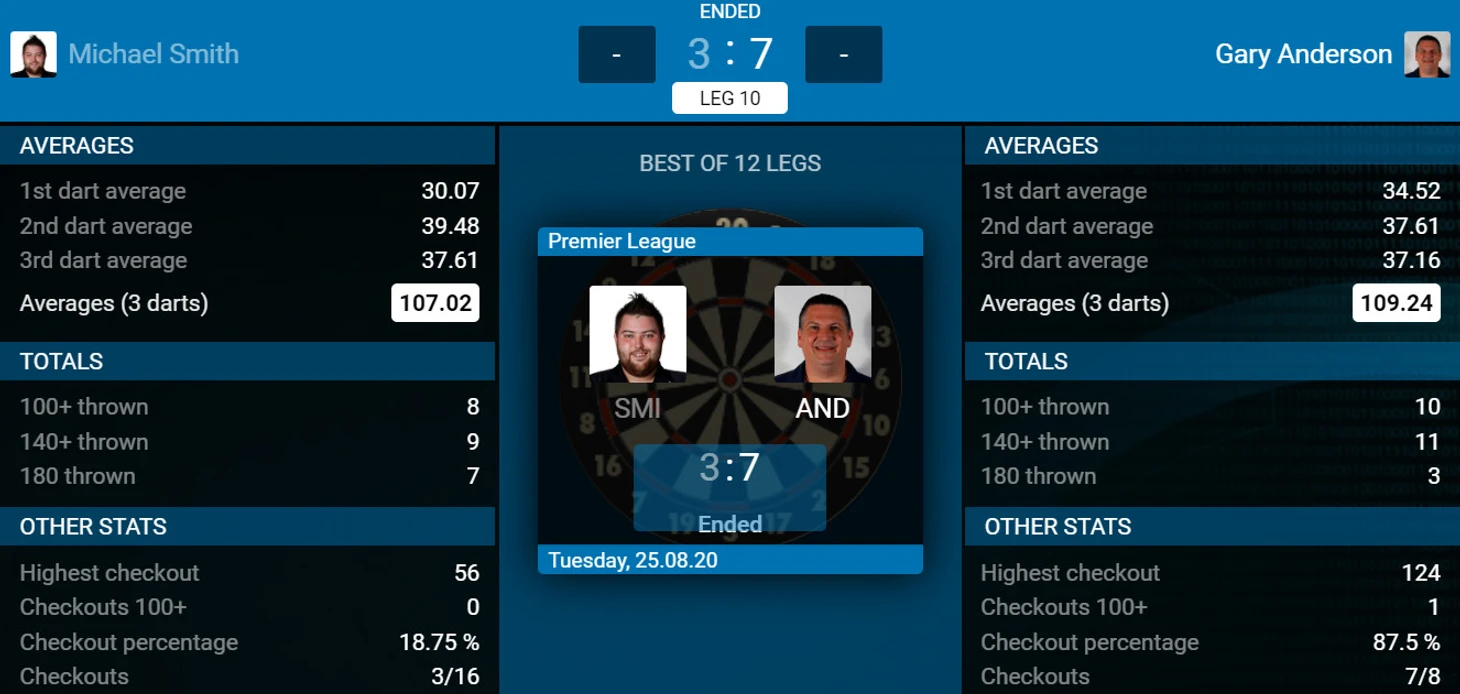
Task: Open the Premier League match card
Action: click(729, 400)
